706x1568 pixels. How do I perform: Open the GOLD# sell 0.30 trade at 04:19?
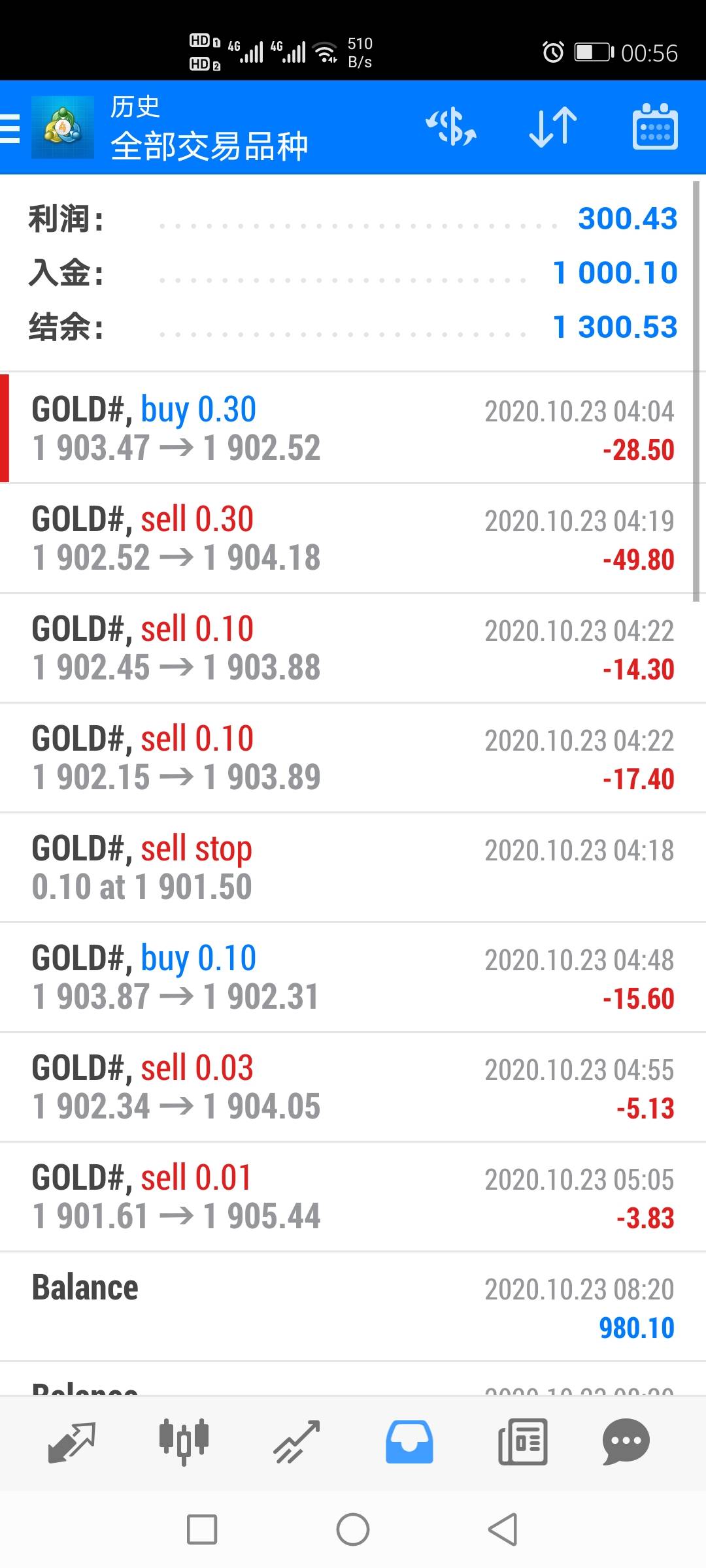[x=353, y=539]
